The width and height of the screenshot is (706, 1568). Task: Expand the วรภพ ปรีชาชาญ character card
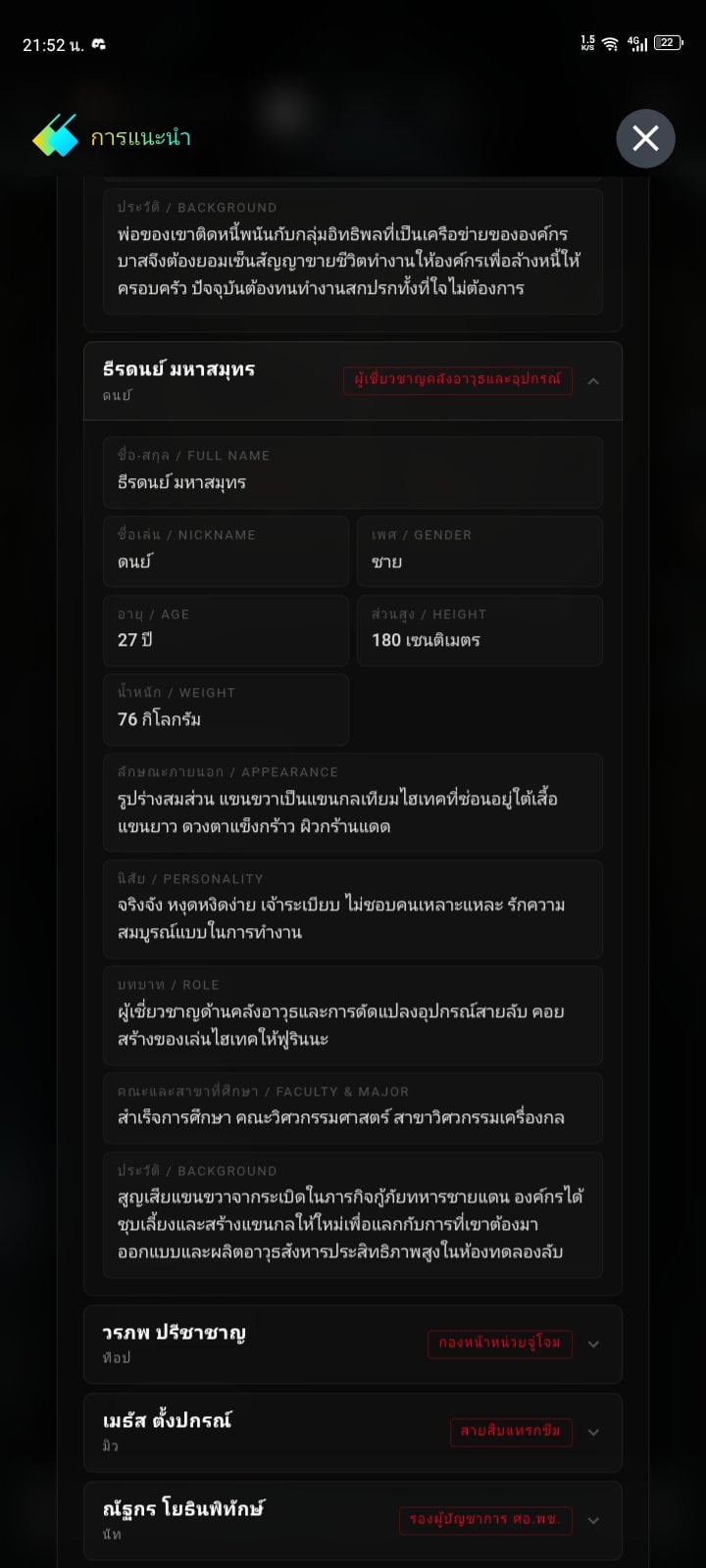pyautogui.click(x=353, y=1344)
